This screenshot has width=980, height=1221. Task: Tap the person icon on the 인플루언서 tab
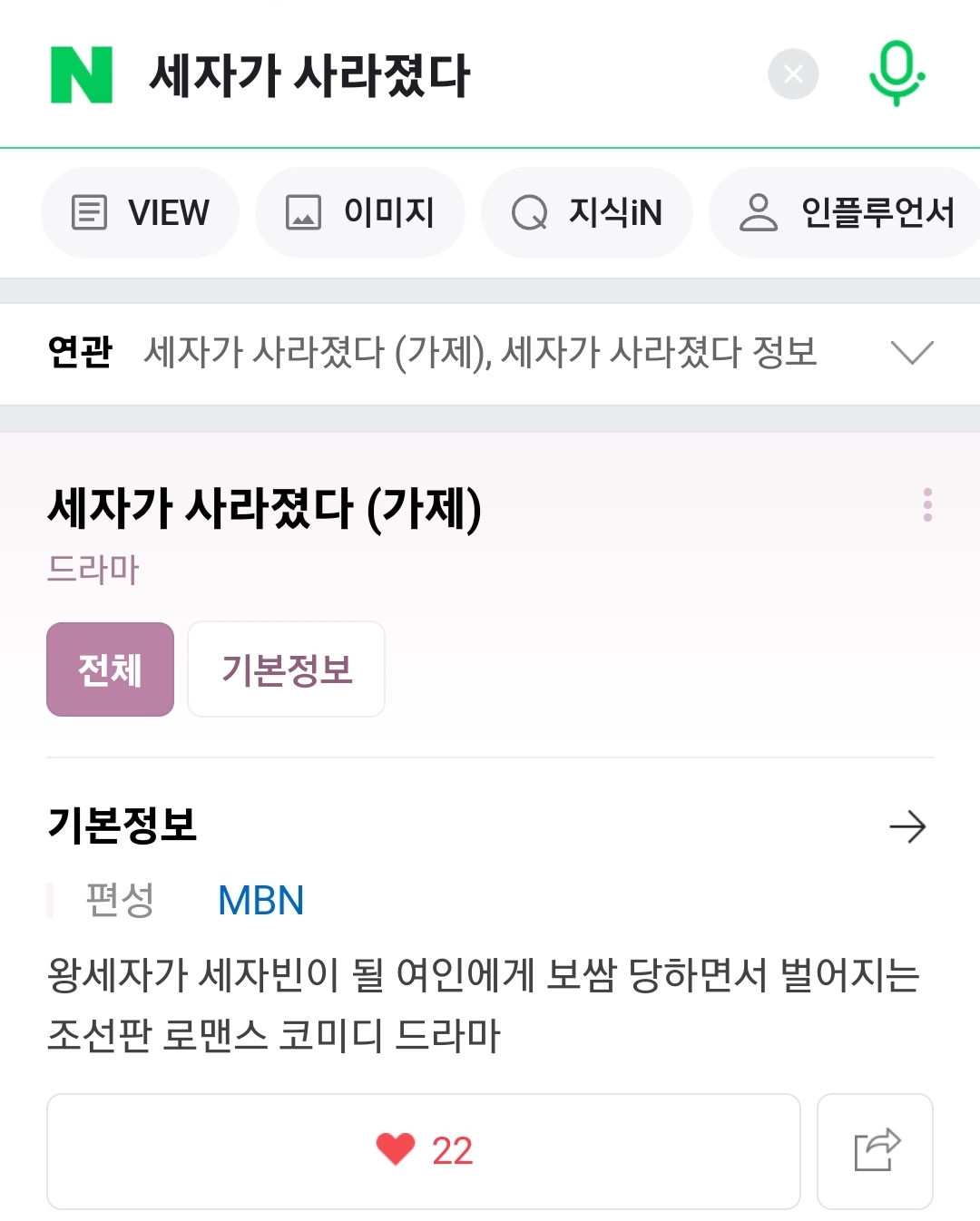click(757, 212)
